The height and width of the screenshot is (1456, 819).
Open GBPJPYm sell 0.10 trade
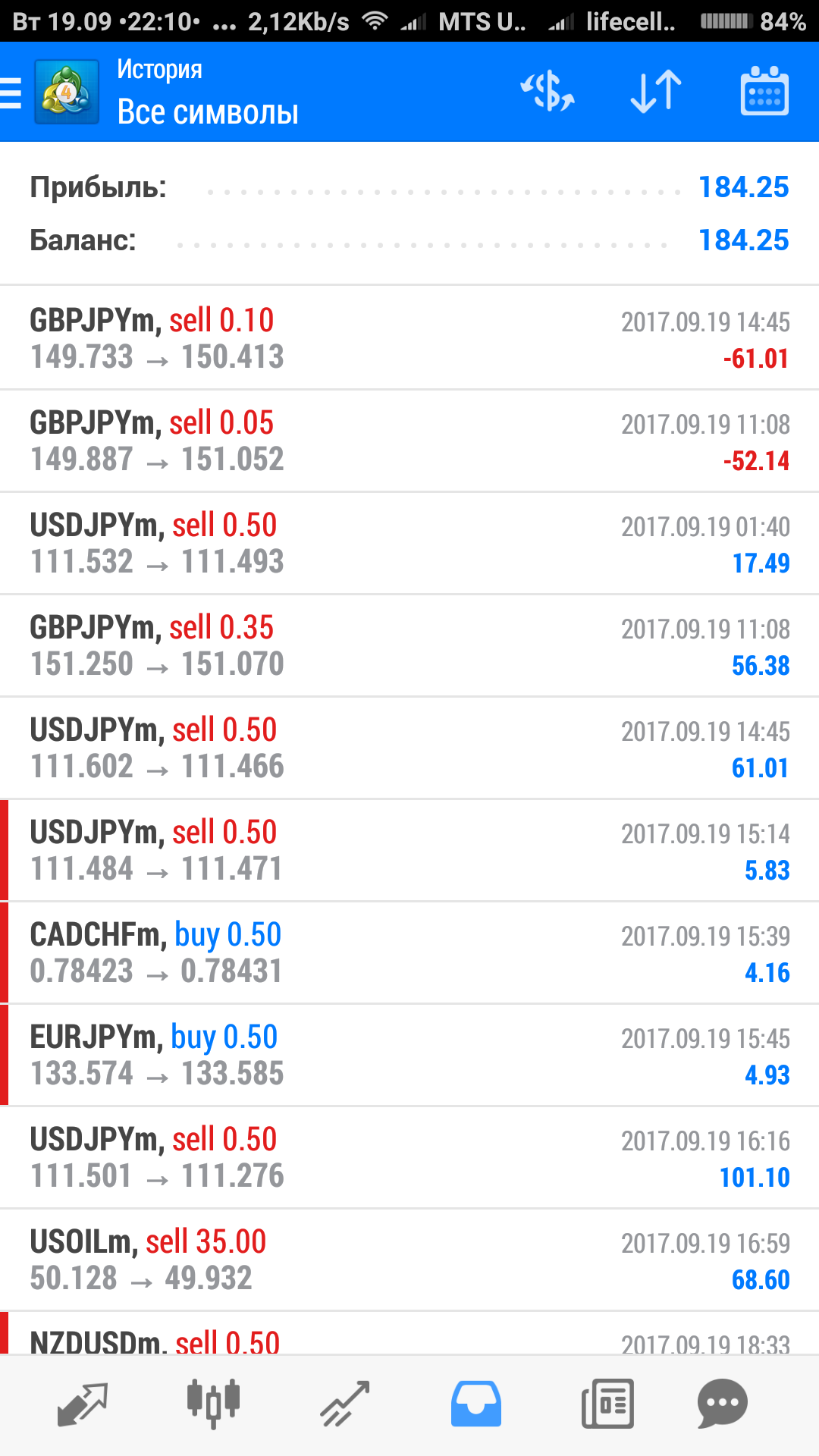(x=409, y=338)
